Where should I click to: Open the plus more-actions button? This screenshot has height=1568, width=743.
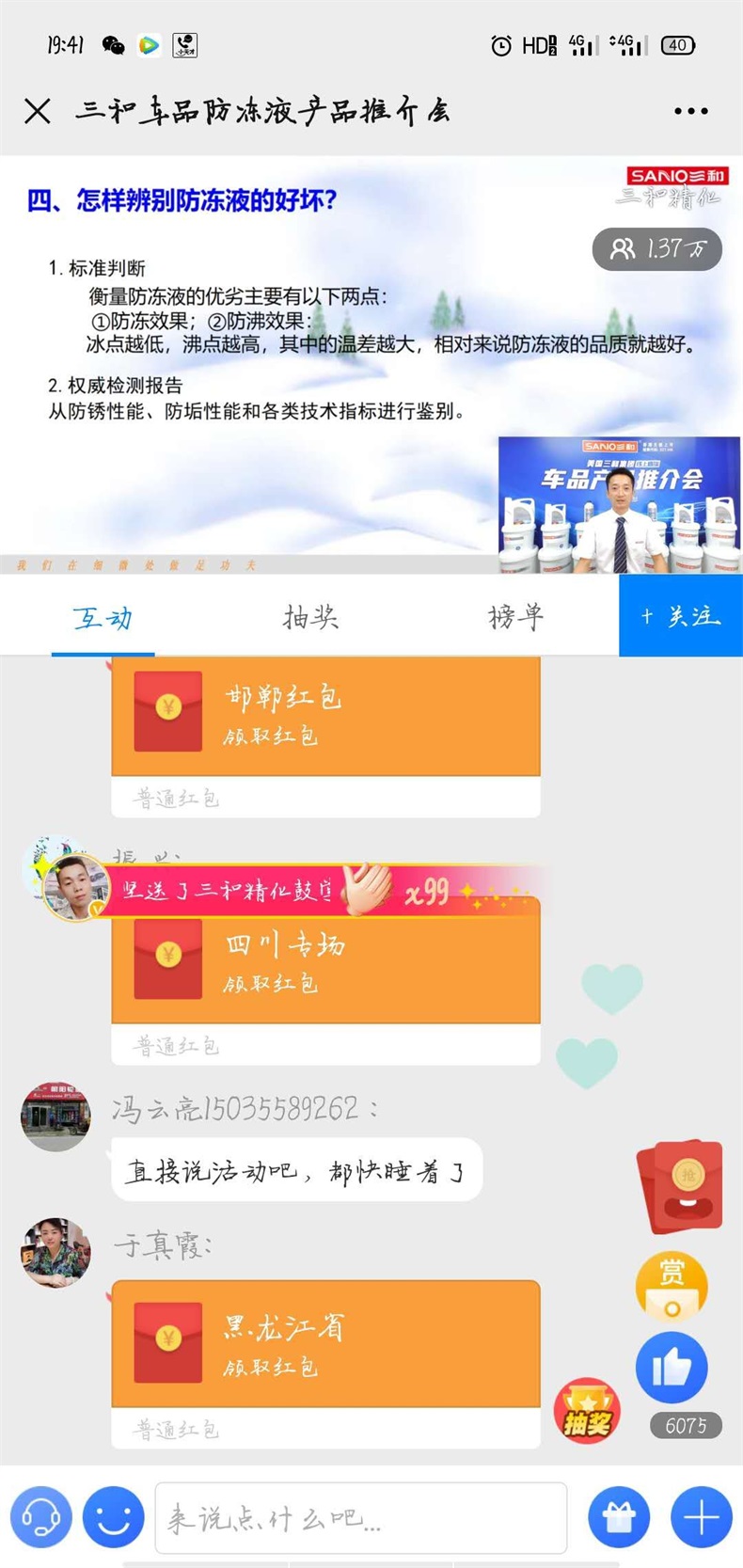(701, 1516)
